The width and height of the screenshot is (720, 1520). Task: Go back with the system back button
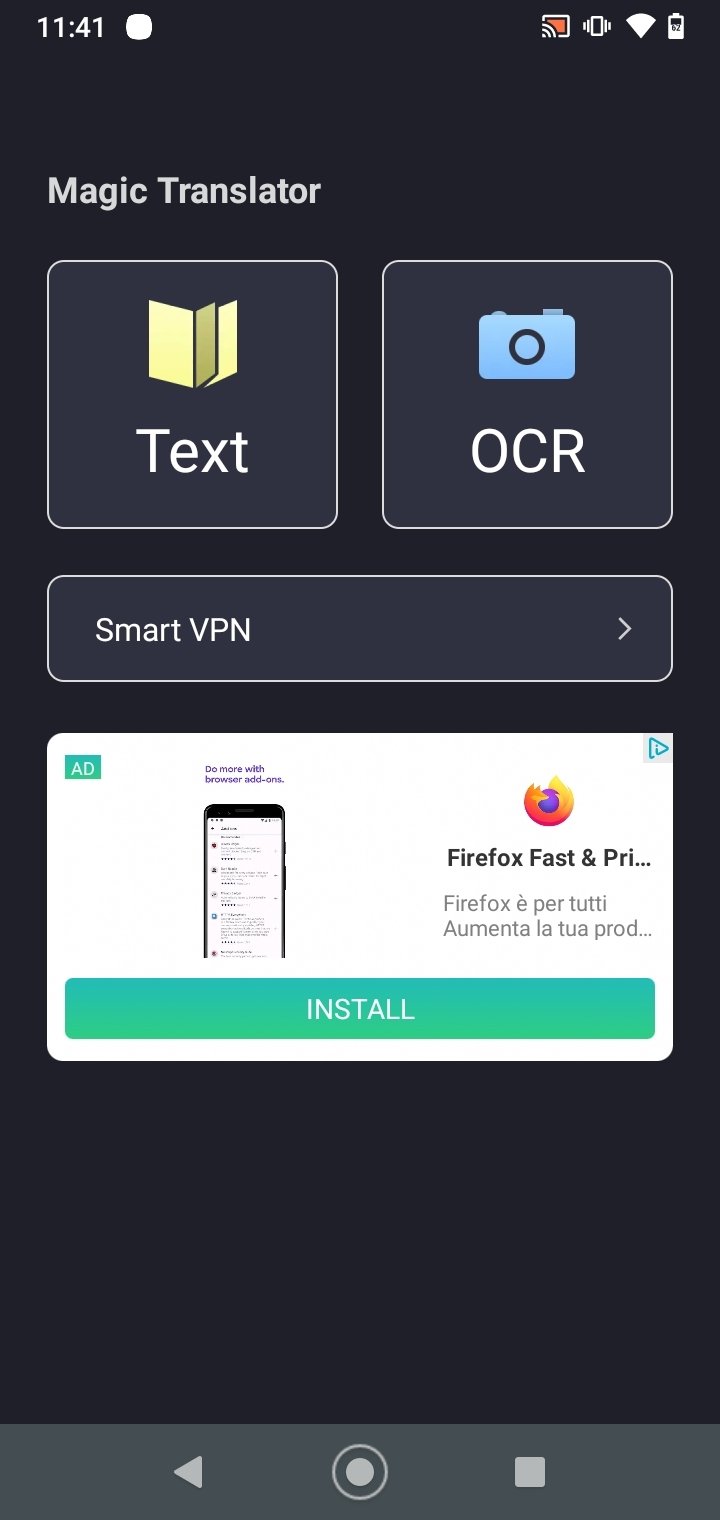188,1472
